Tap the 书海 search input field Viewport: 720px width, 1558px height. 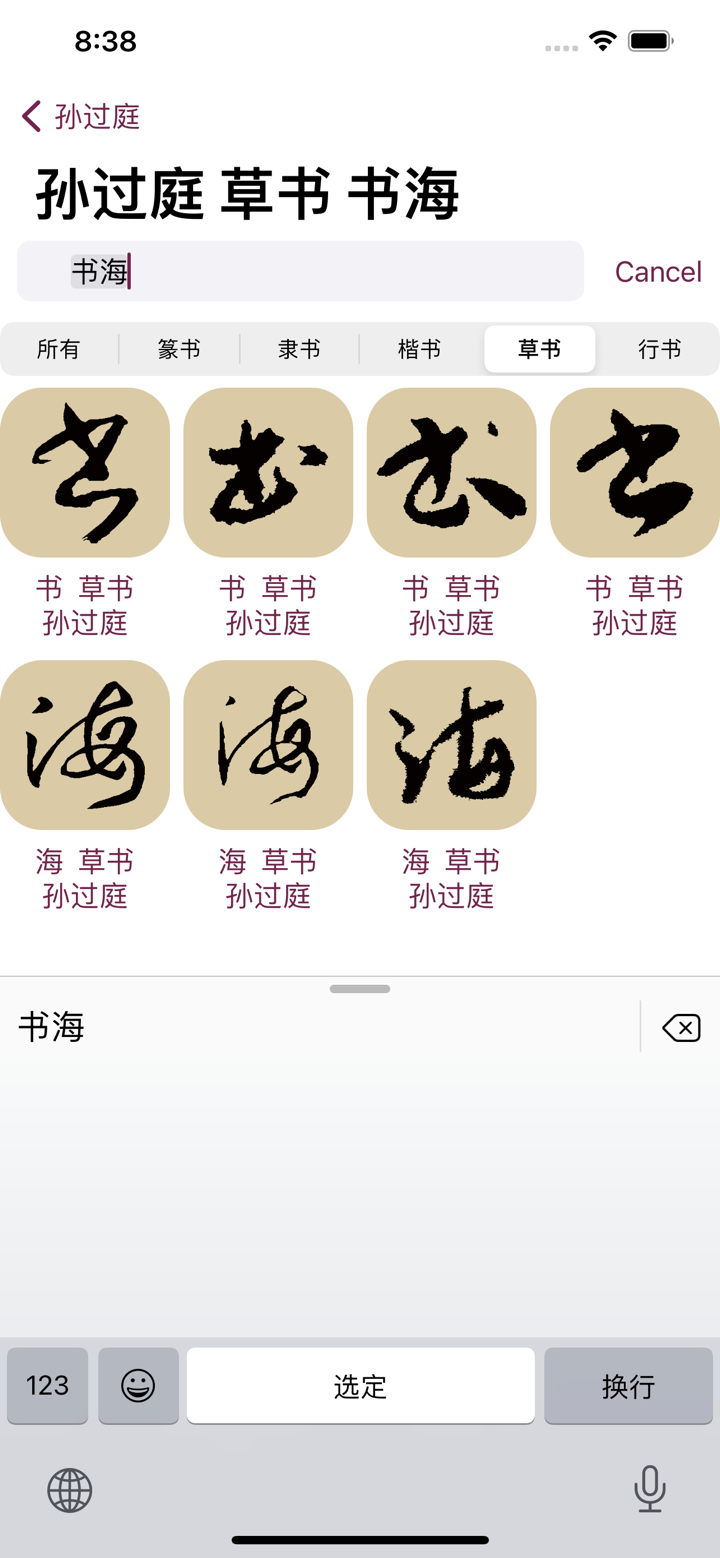click(299, 271)
